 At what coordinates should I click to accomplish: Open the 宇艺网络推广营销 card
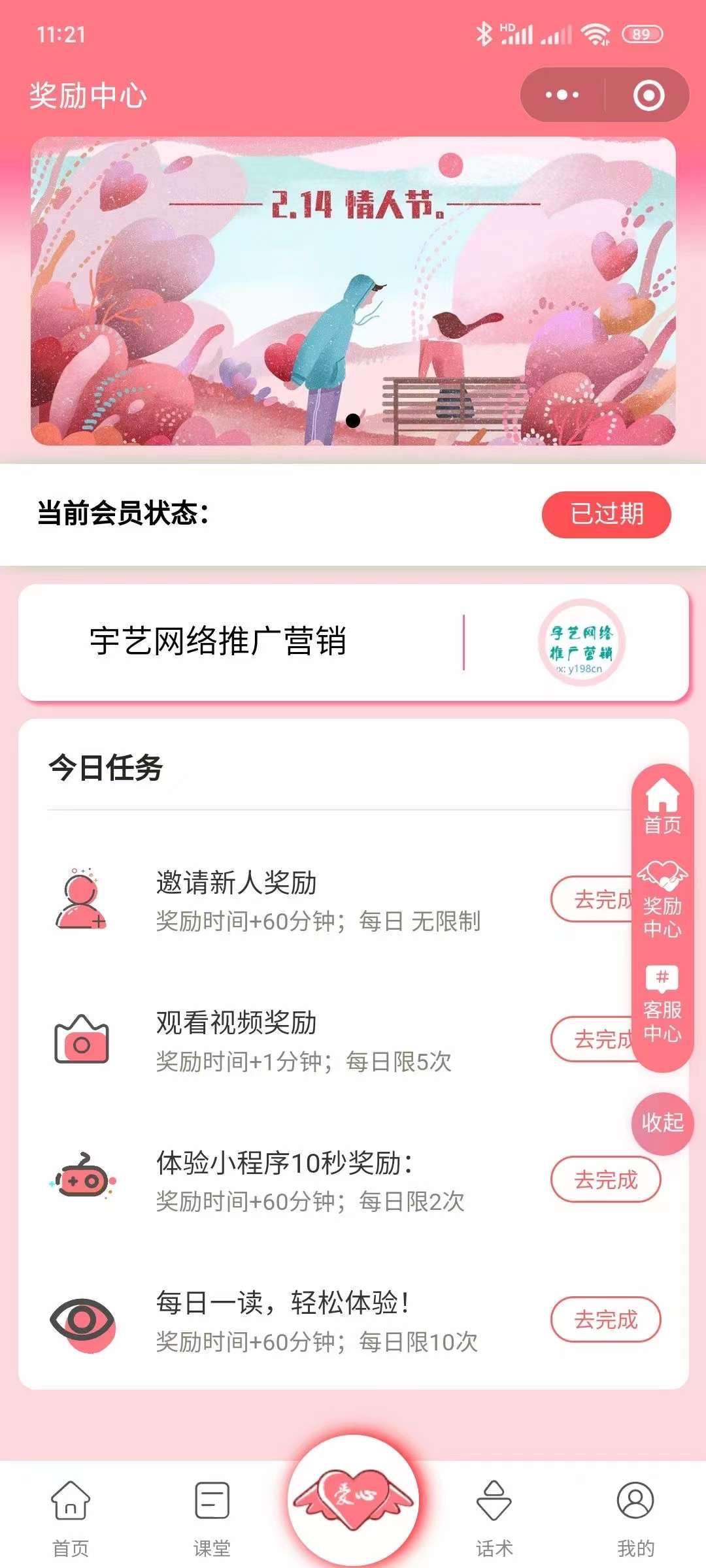click(353, 642)
